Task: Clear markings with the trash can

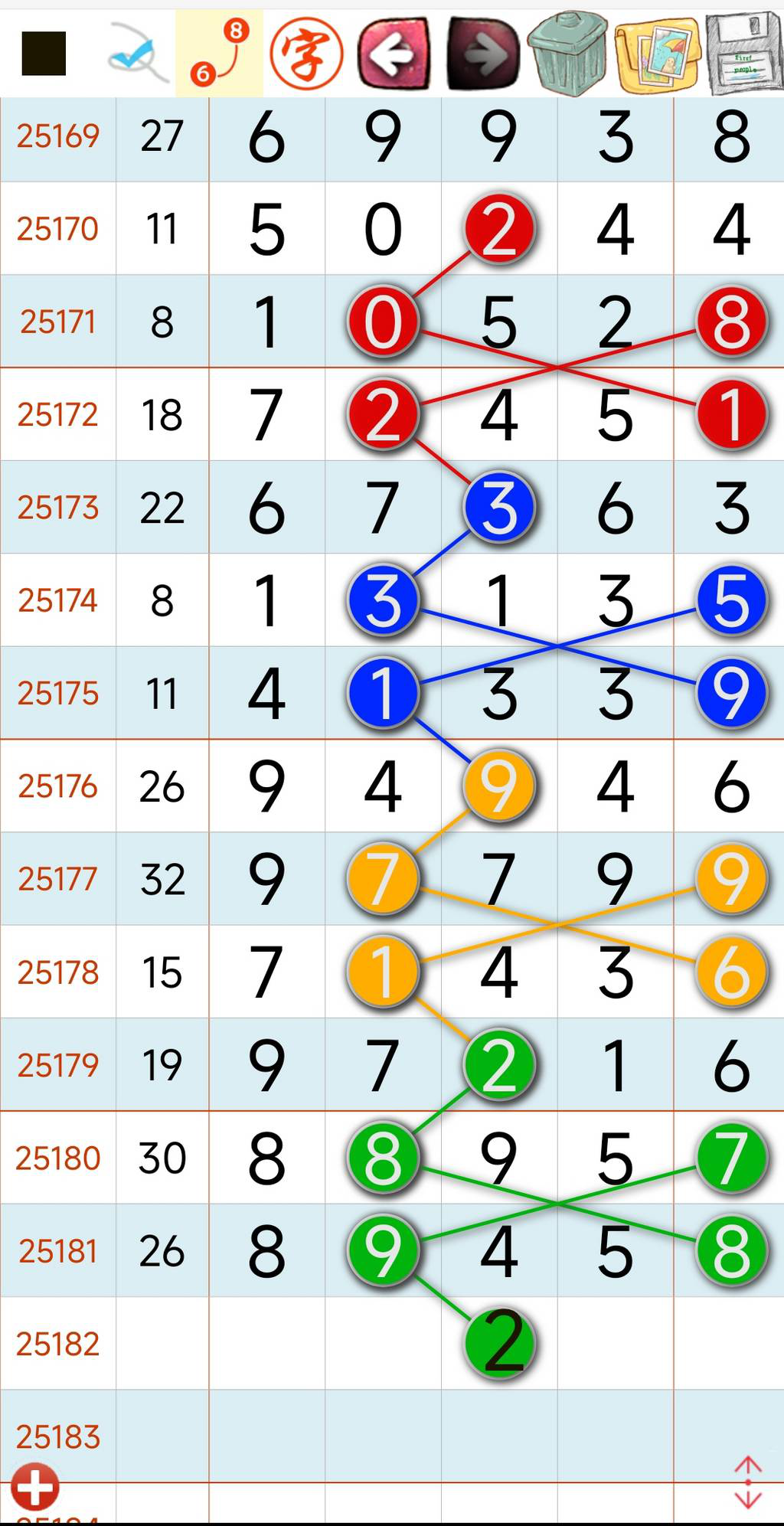Action: click(x=568, y=51)
